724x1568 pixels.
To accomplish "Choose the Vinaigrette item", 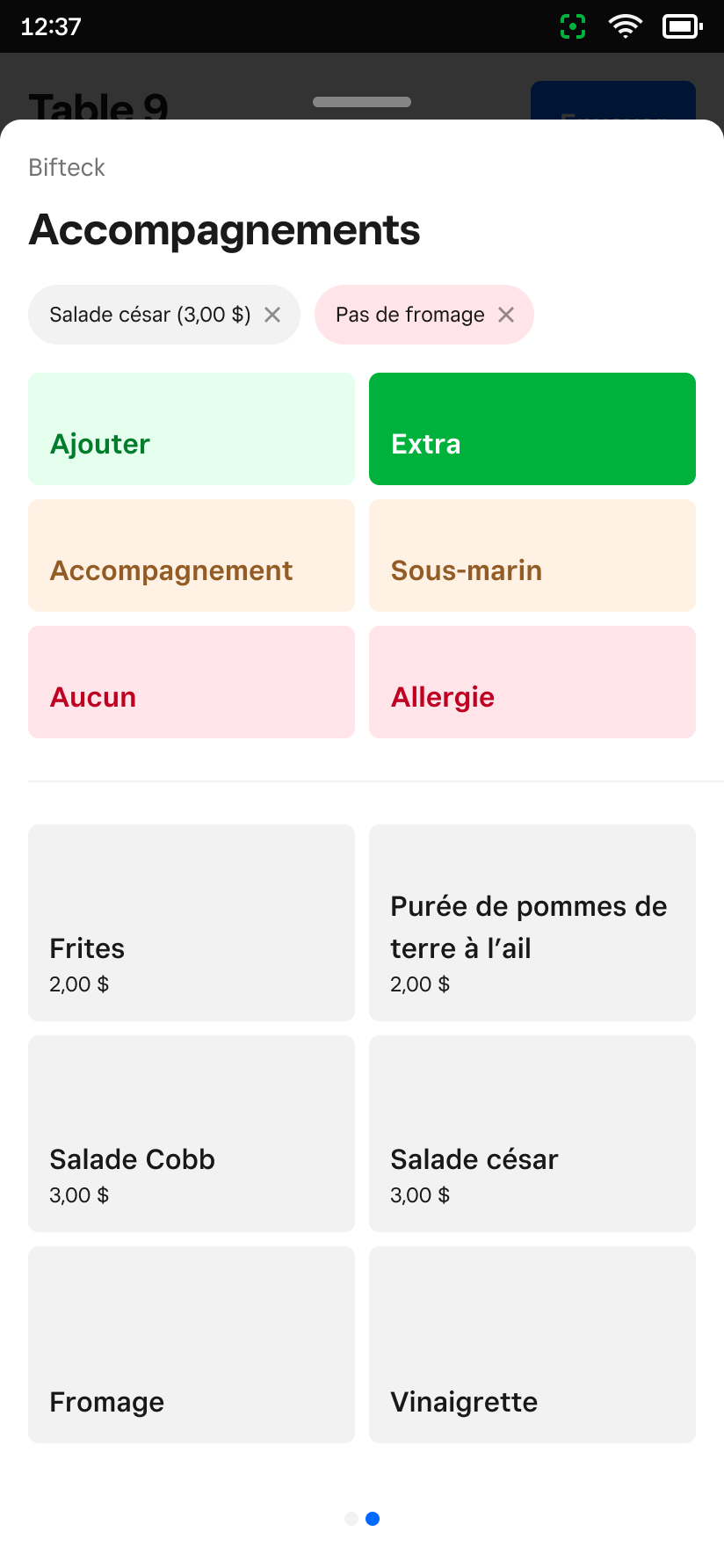I will 532,1345.
